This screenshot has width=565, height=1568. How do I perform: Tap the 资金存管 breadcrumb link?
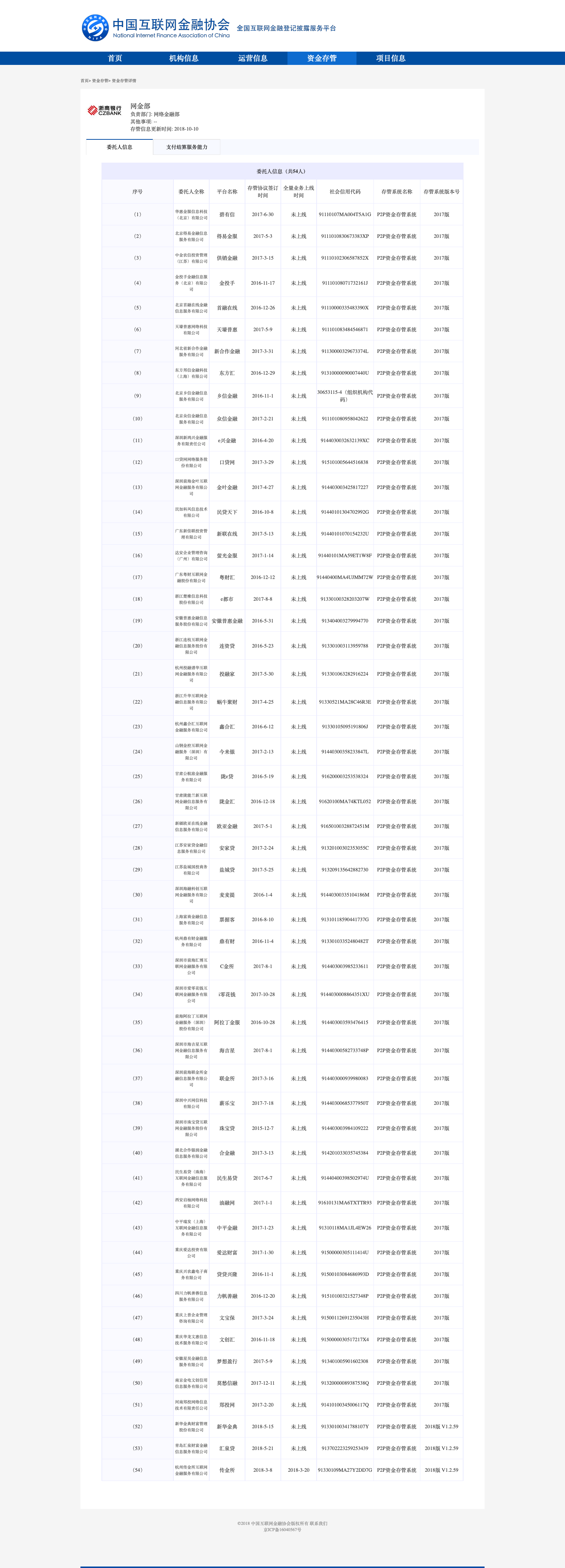100,81
